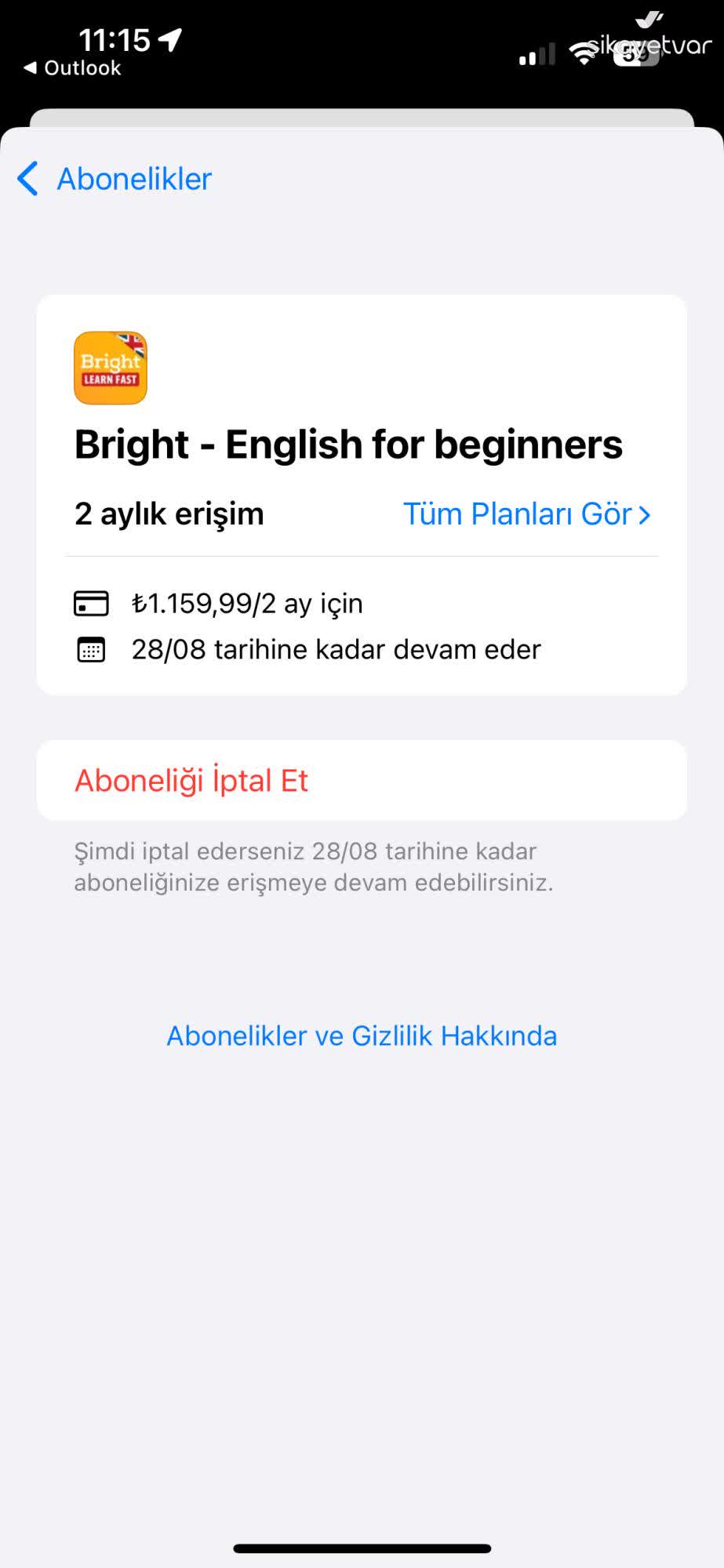Tap the location arrow next to the clock
Viewport: 724px width, 1568px height.
click(172, 39)
